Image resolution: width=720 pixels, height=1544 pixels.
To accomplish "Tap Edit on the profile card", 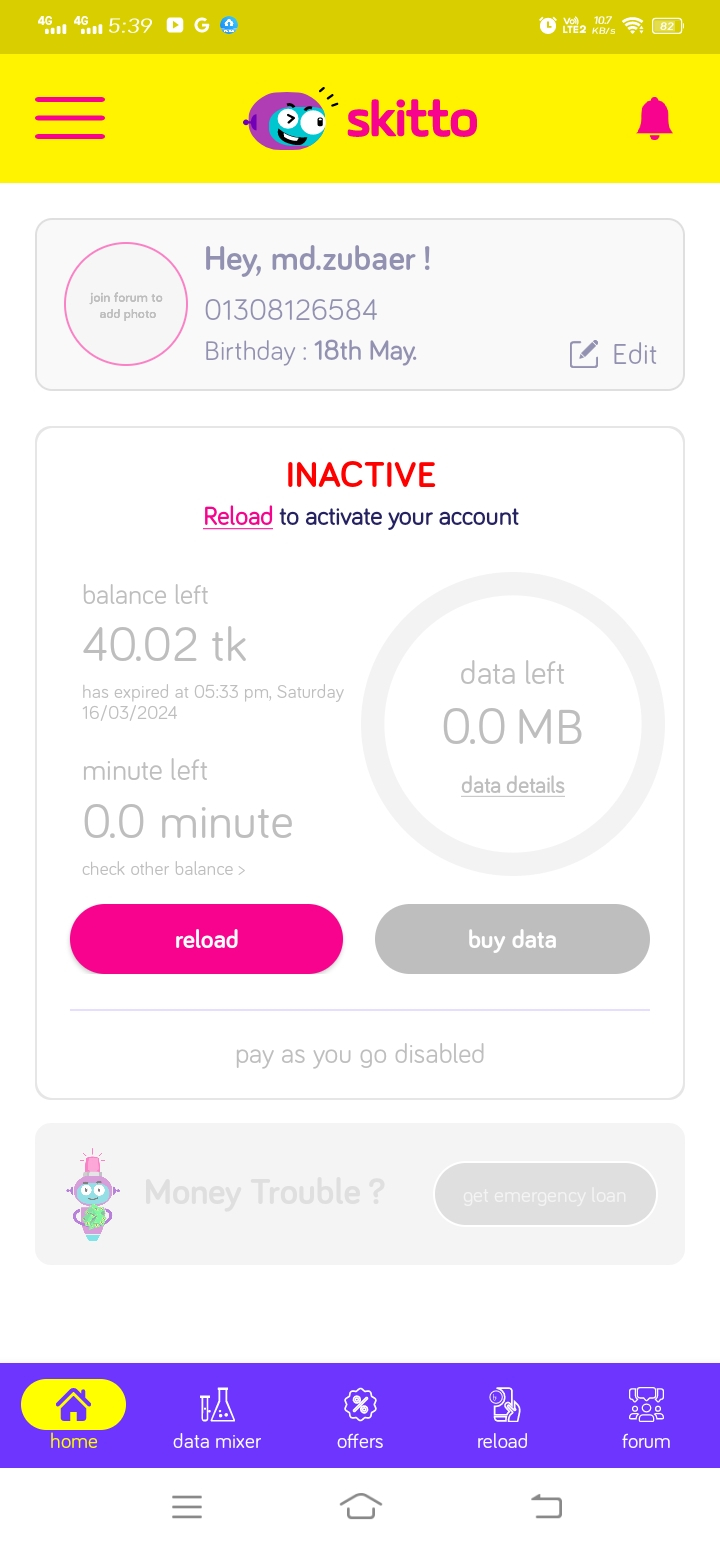I will pos(613,354).
